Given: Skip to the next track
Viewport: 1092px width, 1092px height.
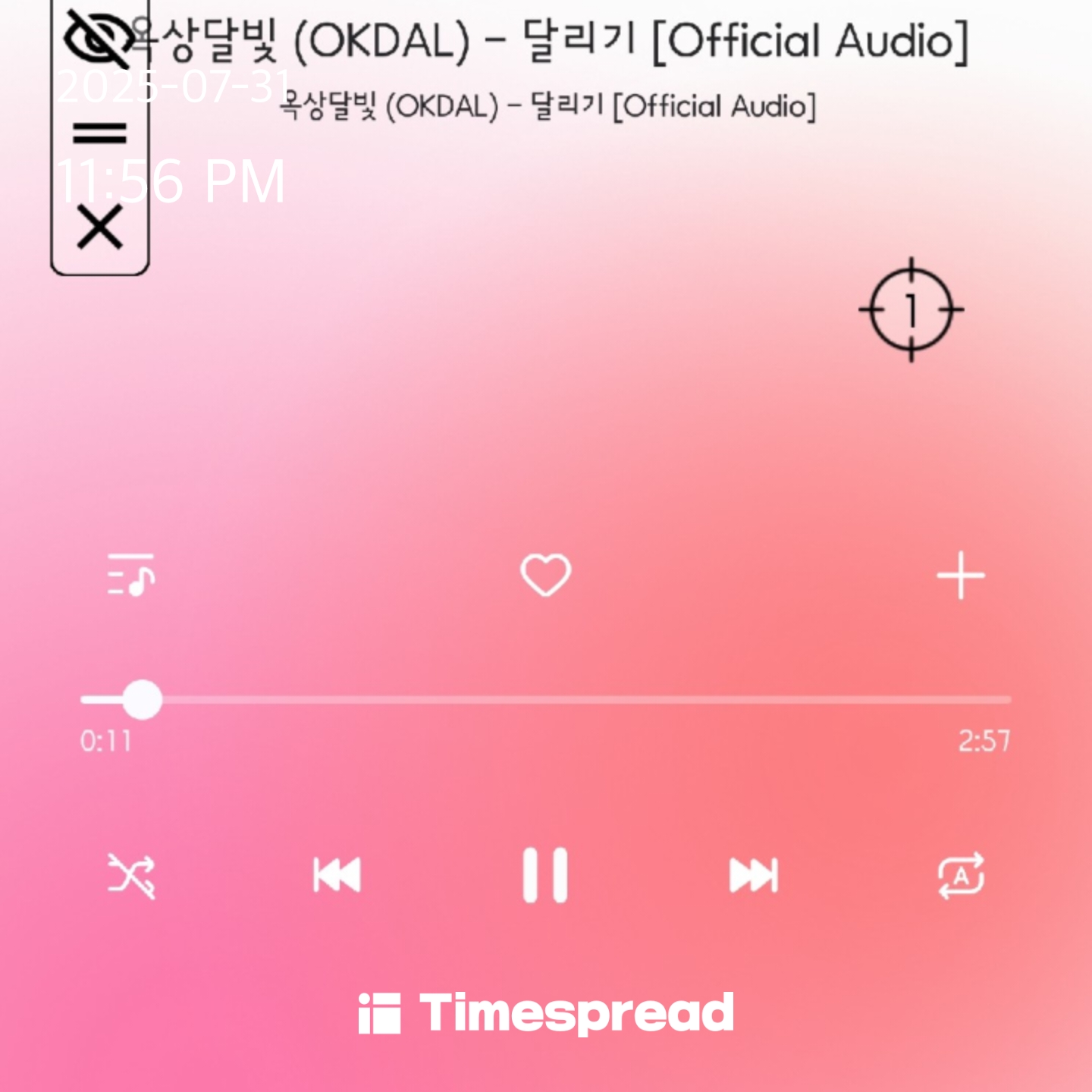Looking at the screenshot, I should (x=753, y=875).
